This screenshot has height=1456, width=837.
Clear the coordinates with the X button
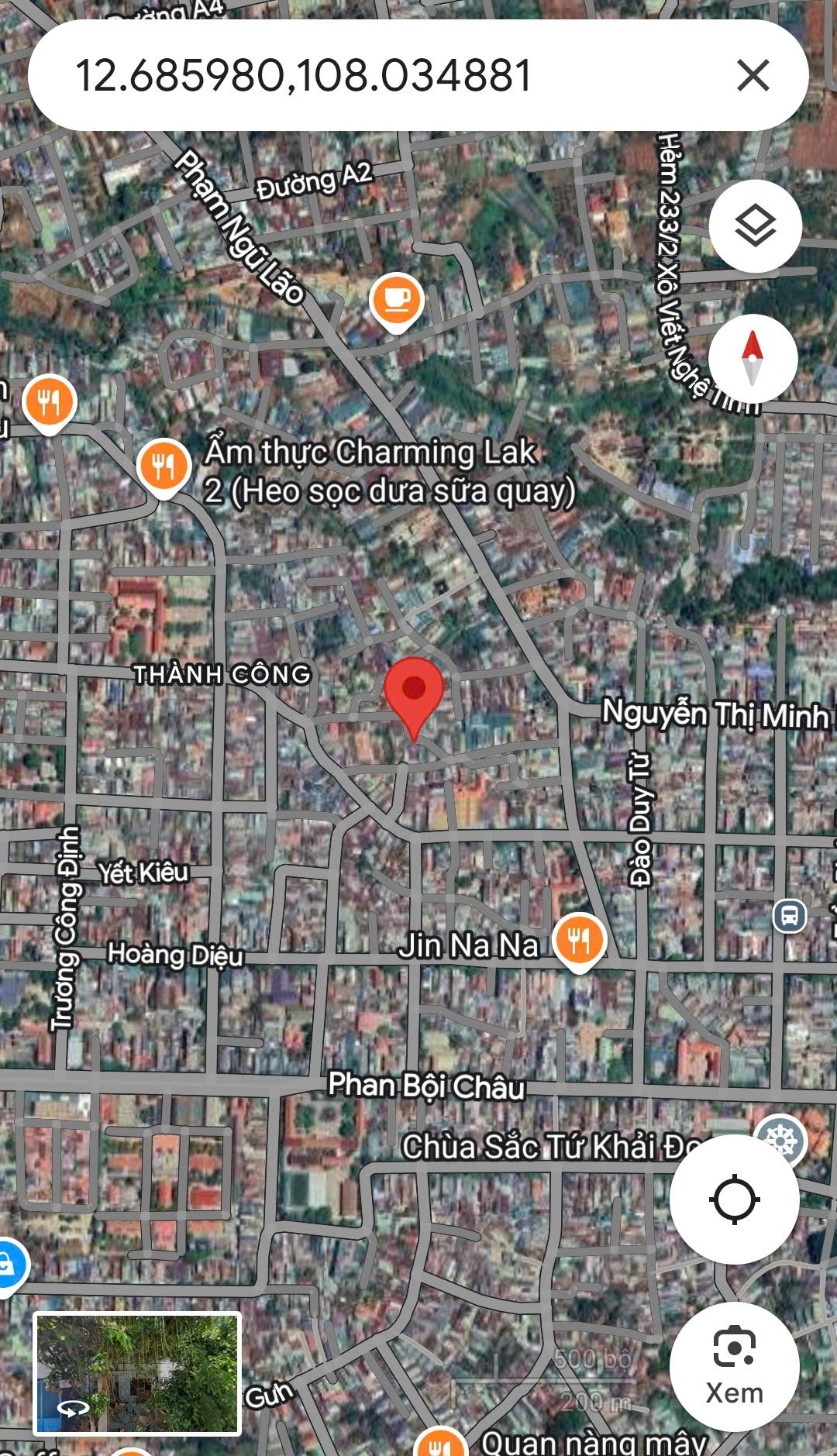(753, 76)
